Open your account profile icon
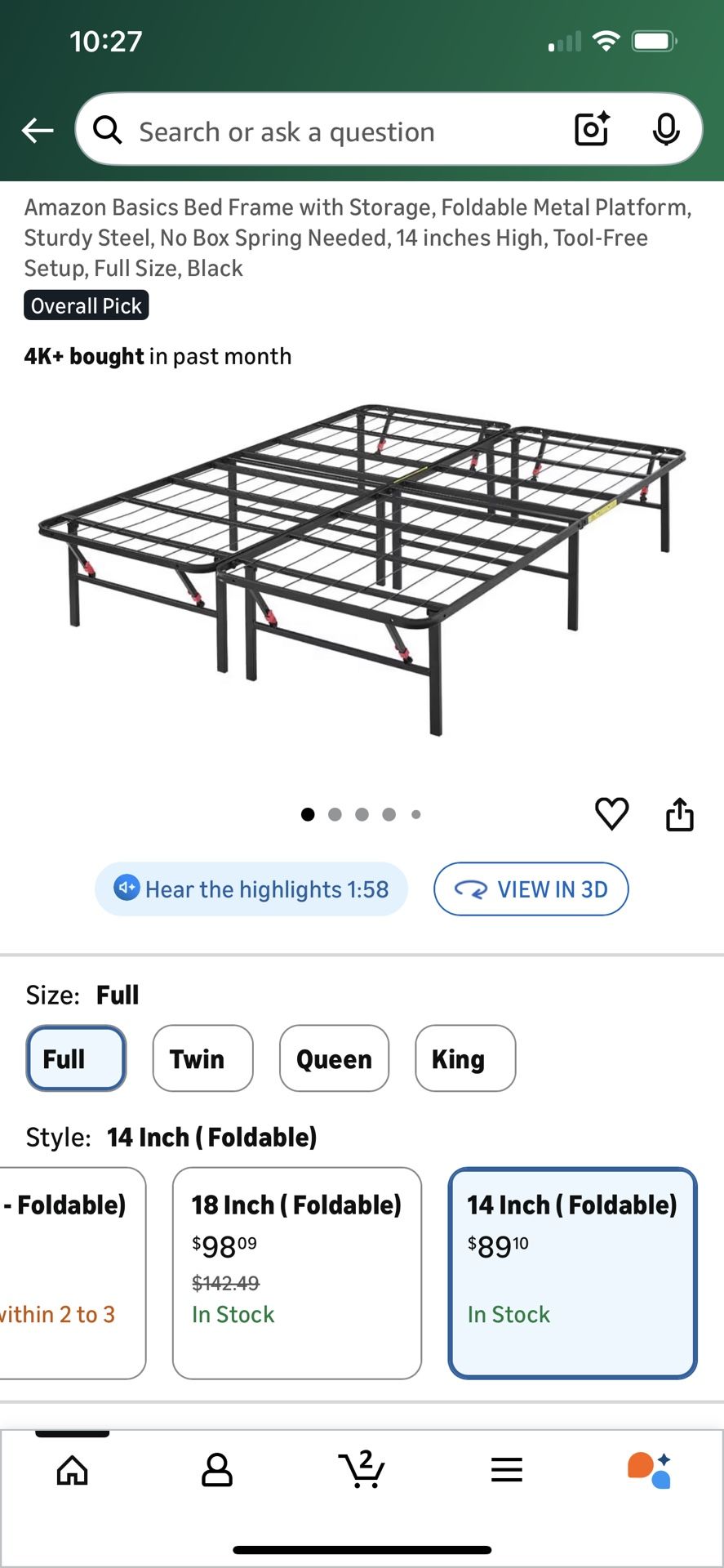Image resolution: width=724 pixels, height=1568 pixels. [x=216, y=1469]
